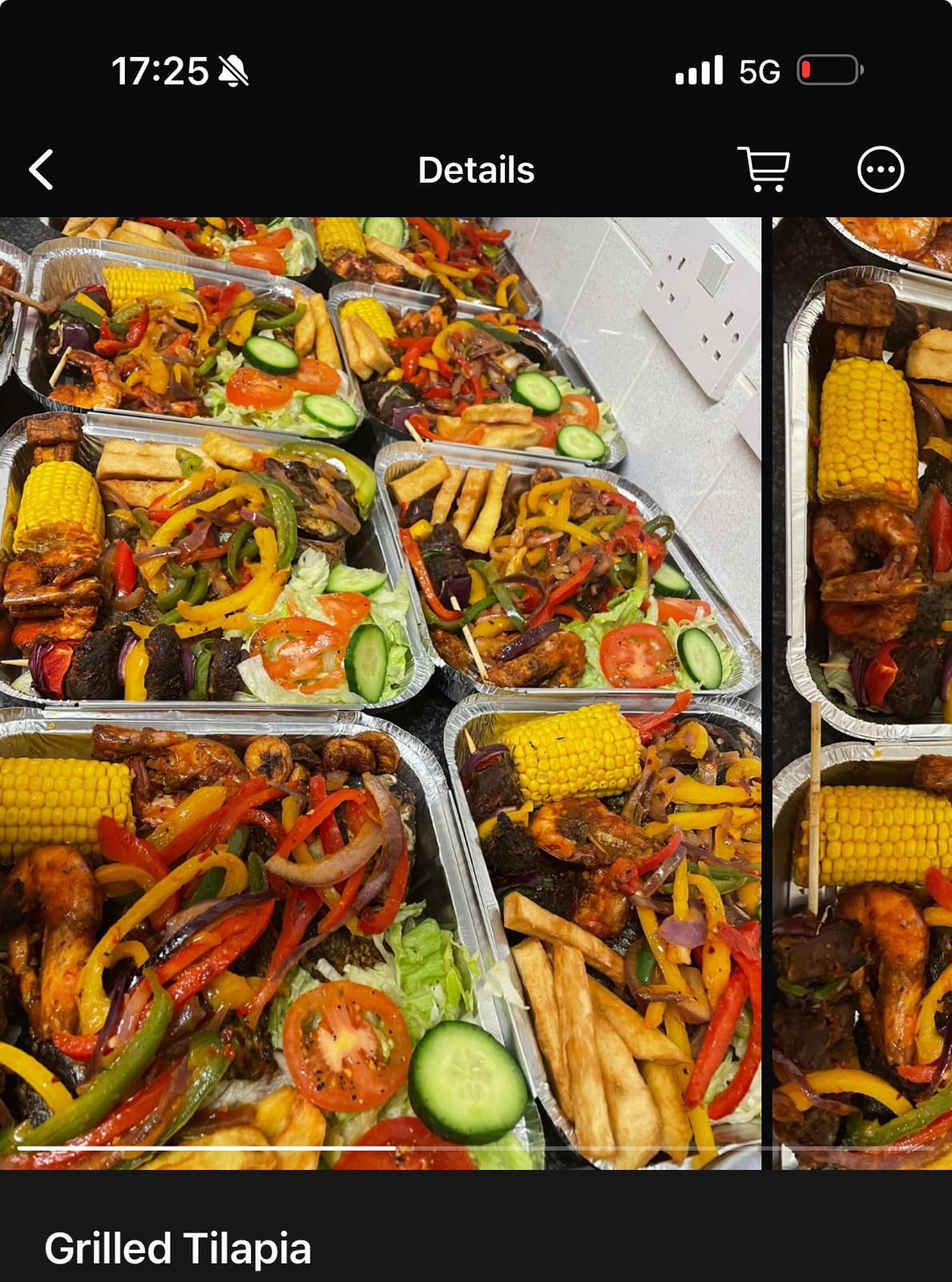
Task: Tap the Details header title
Action: (476, 171)
